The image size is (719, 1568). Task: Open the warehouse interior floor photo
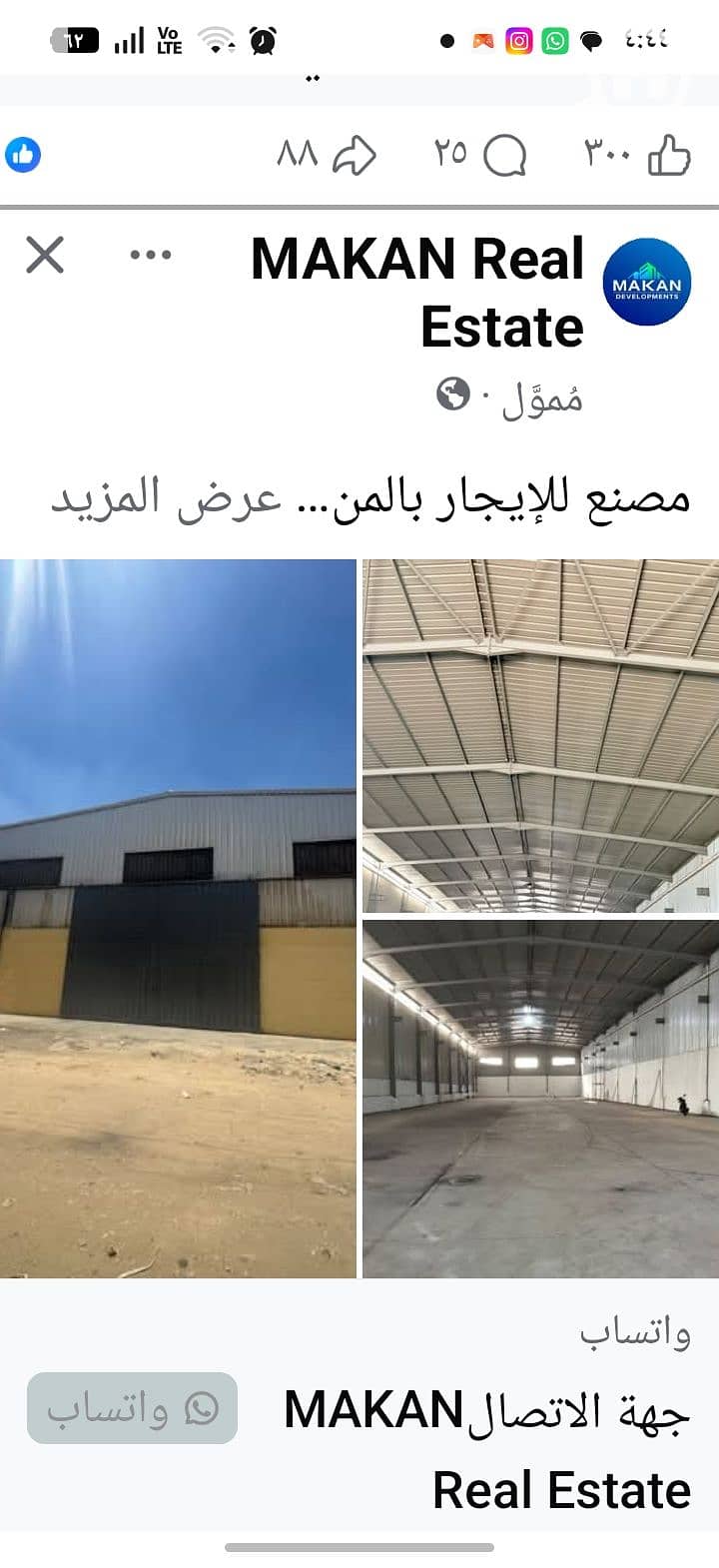tap(540, 1100)
